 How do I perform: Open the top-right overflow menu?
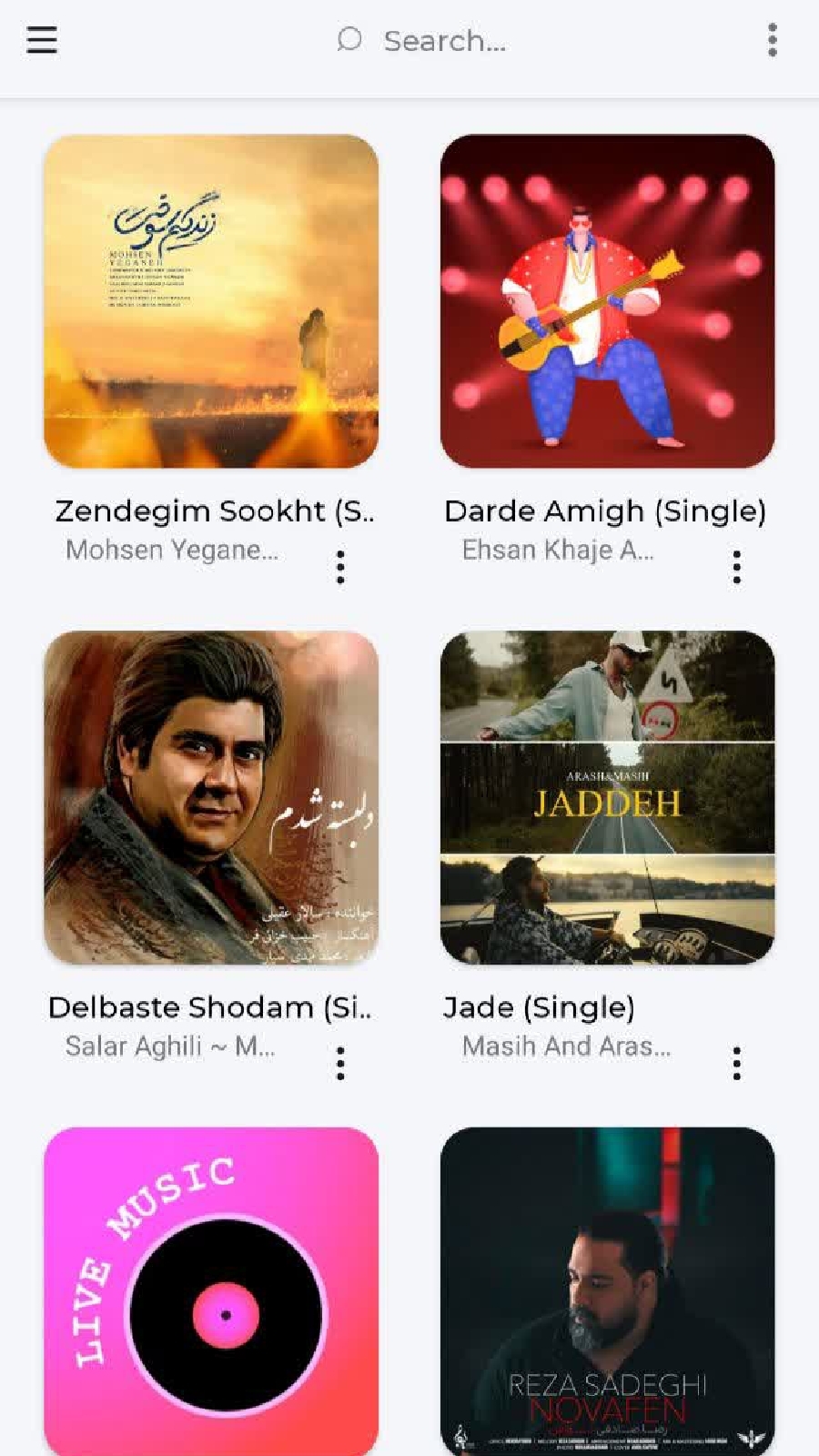[772, 40]
